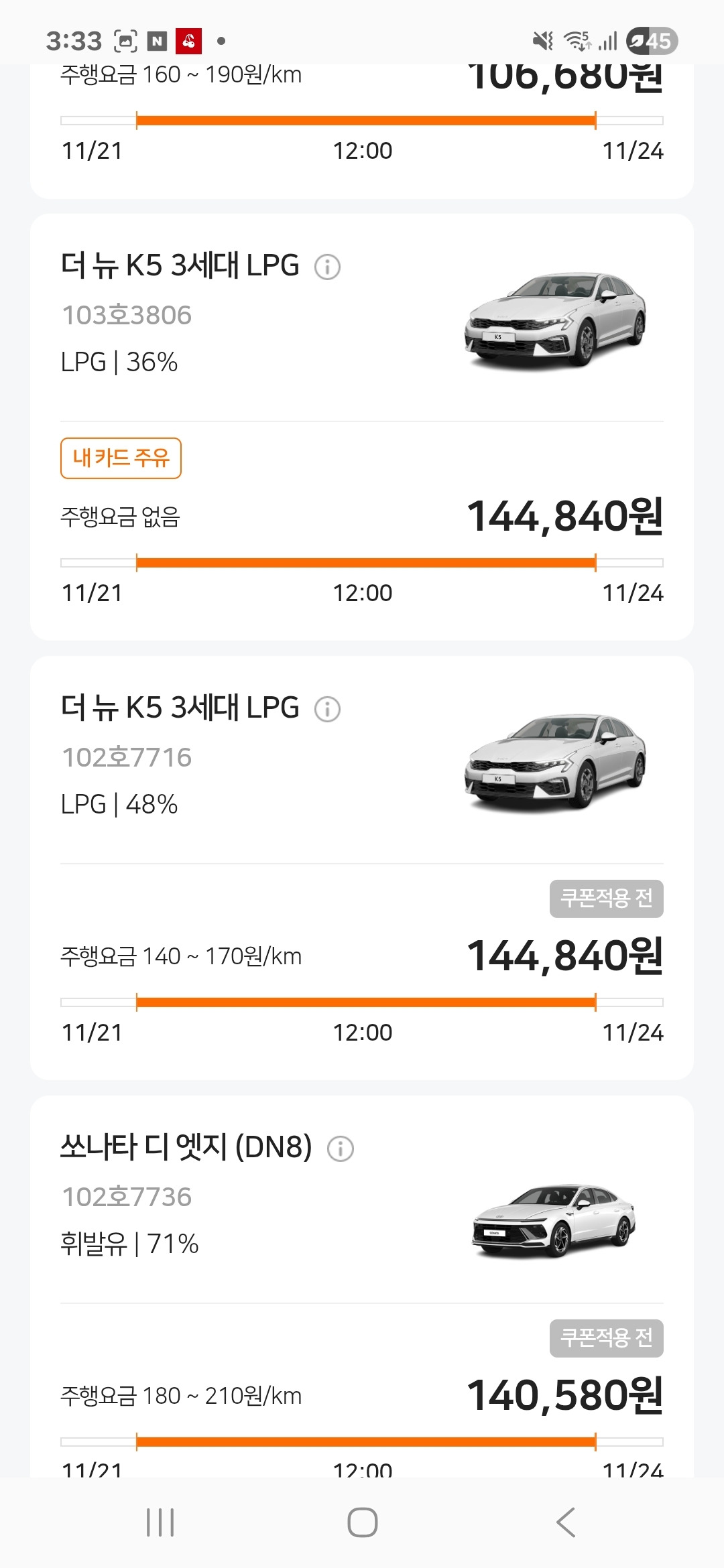
Task: Tap the 내 카드 주유 badge
Action: (x=119, y=458)
